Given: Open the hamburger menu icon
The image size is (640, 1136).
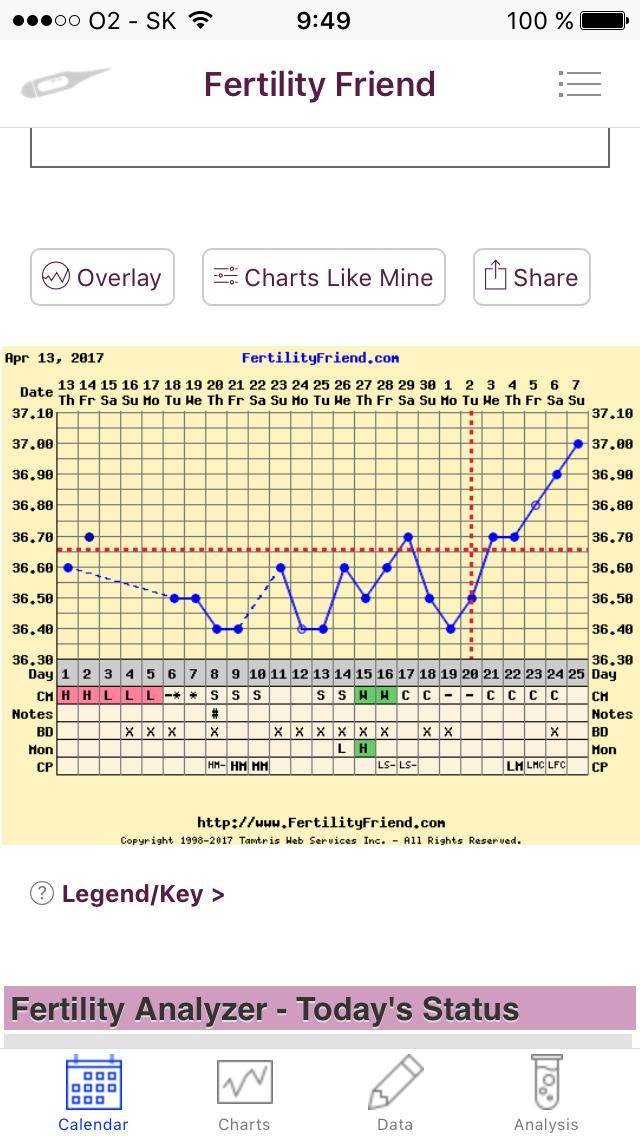Looking at the screenshot, I should pyautogui.click(x=580, y=84).
